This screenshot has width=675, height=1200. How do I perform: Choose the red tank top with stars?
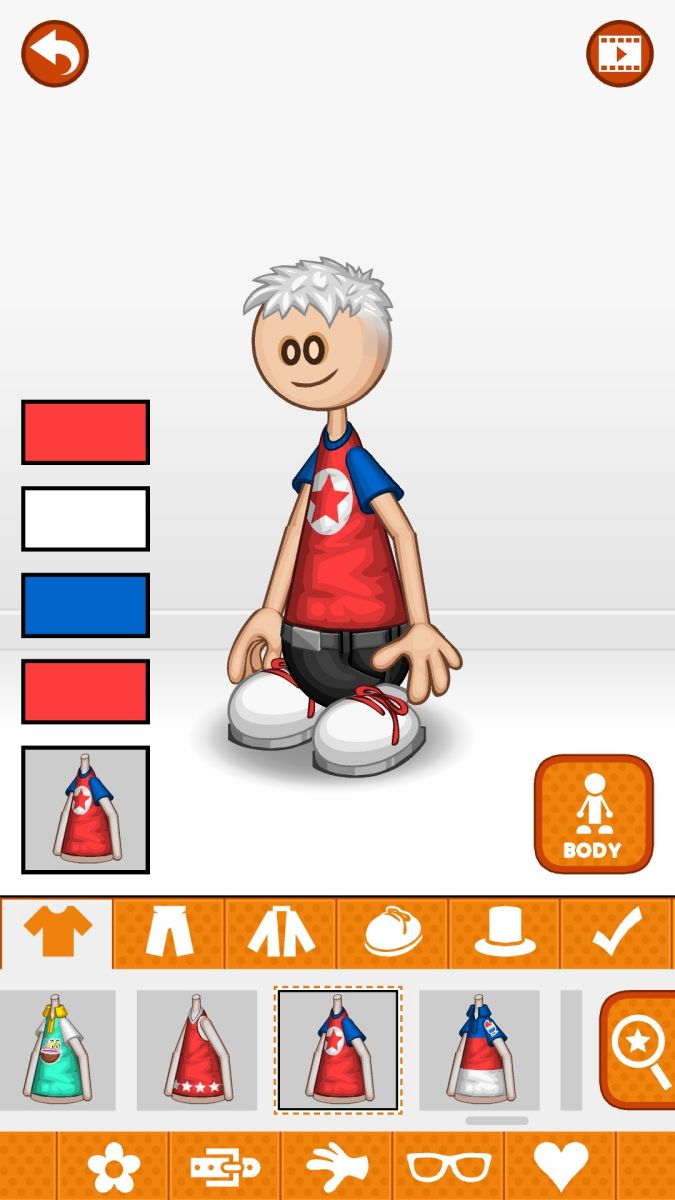tap(197, 1050)
